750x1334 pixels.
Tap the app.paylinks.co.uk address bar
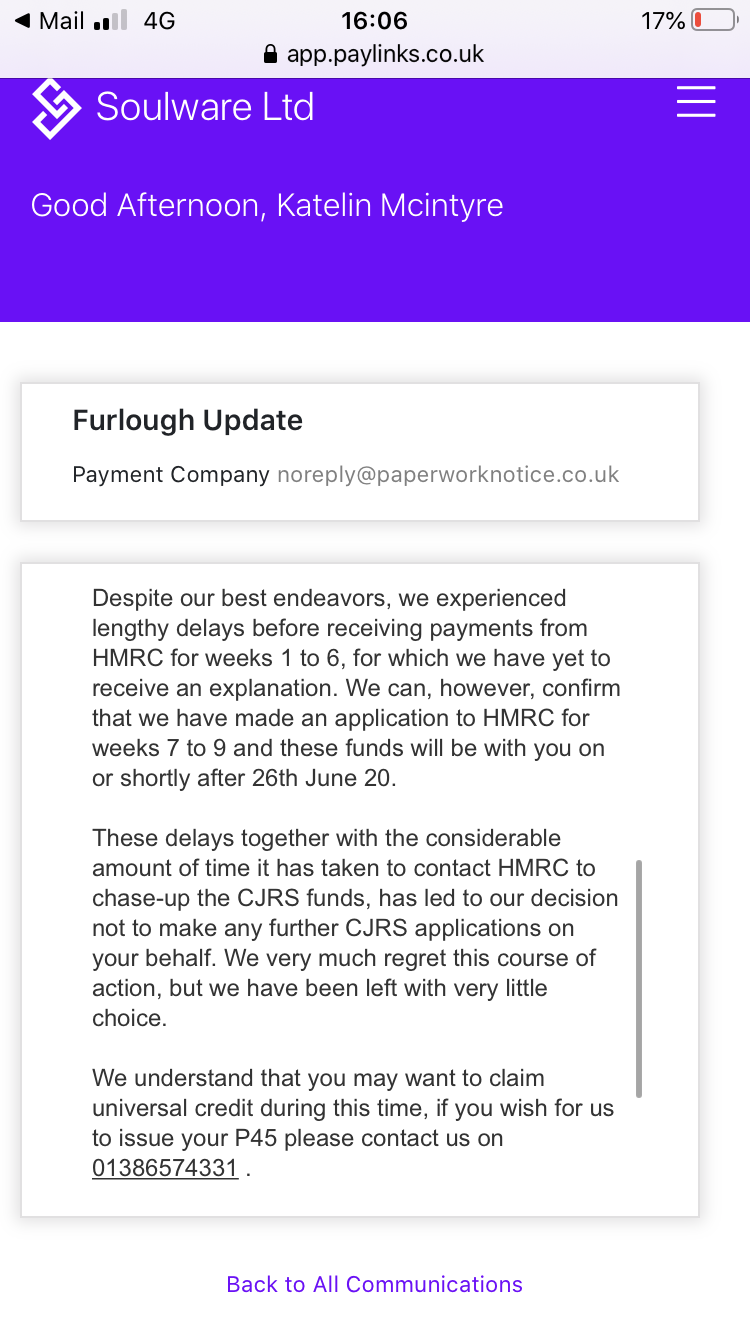[x=375, y=54]
